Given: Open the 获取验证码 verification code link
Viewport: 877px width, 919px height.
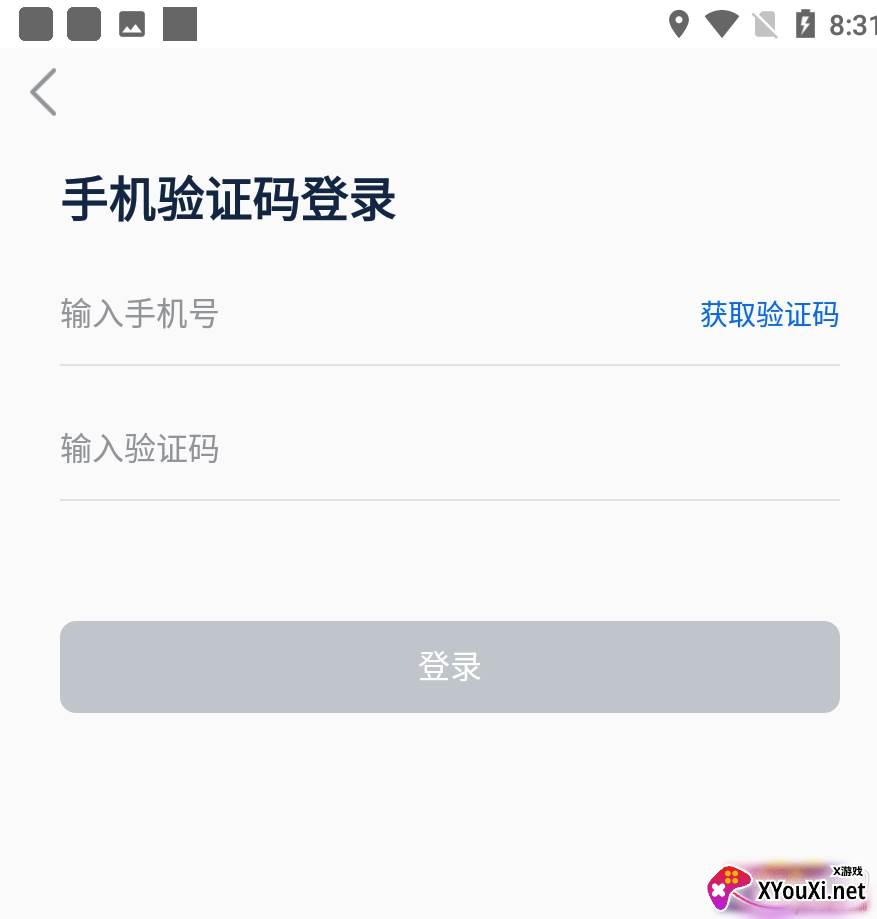Looking at the screenshot, I should pyautogui.click(x=769, y=315).
